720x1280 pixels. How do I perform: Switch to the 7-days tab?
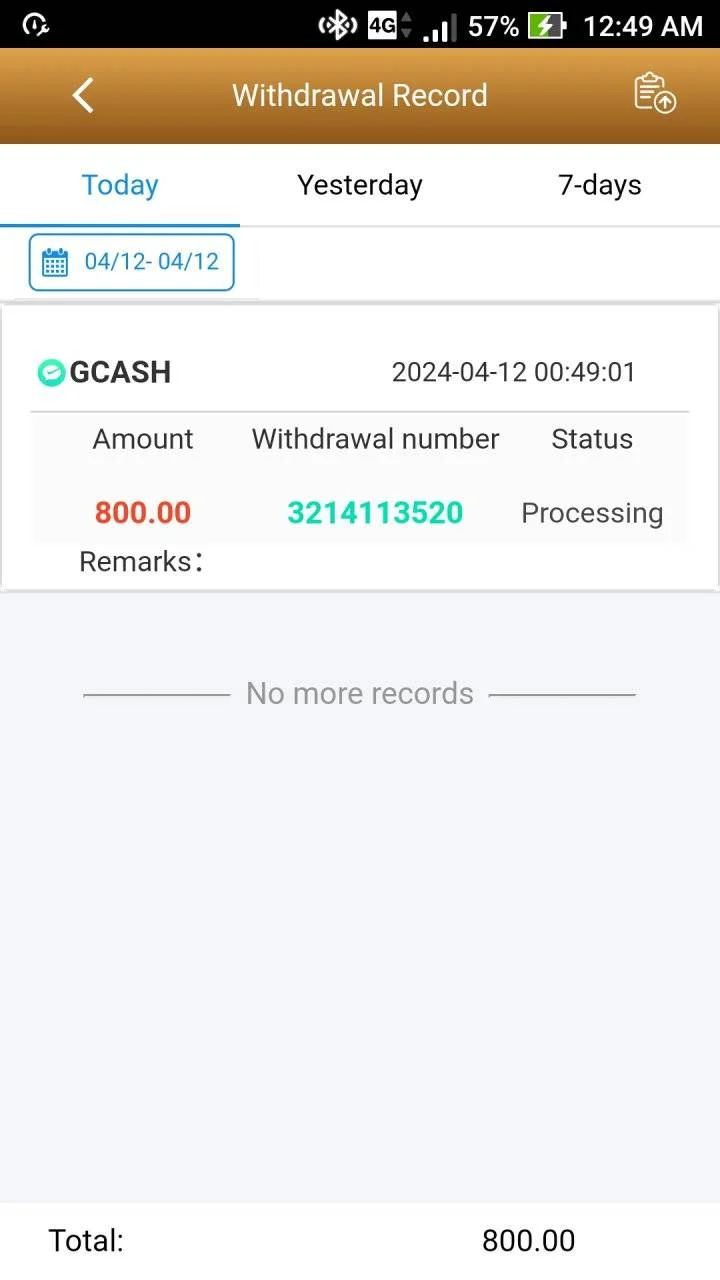600,185
